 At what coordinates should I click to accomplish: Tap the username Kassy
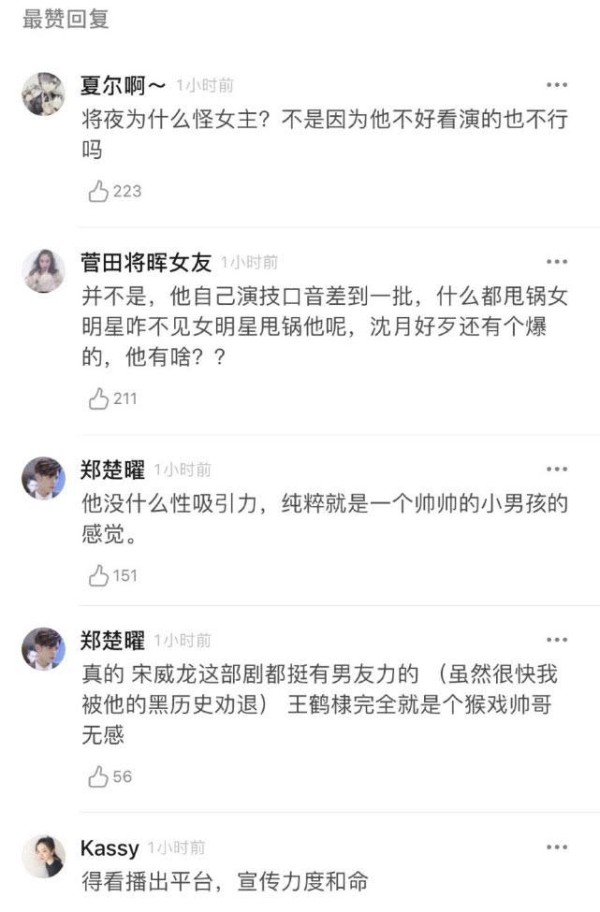[109, 848]
